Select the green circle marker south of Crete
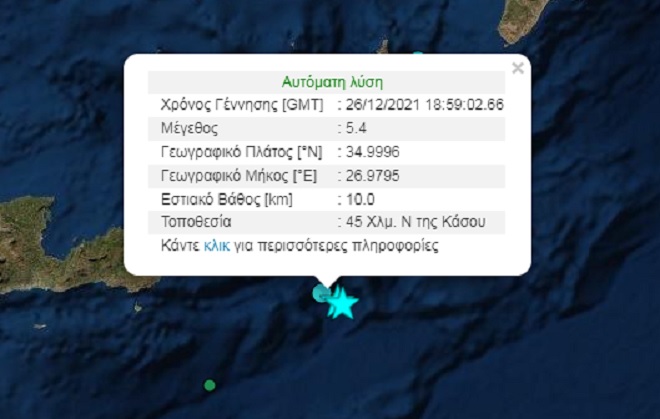Image resolution: width=660 pixels, height=419 pixels. [x=209, y=384]
